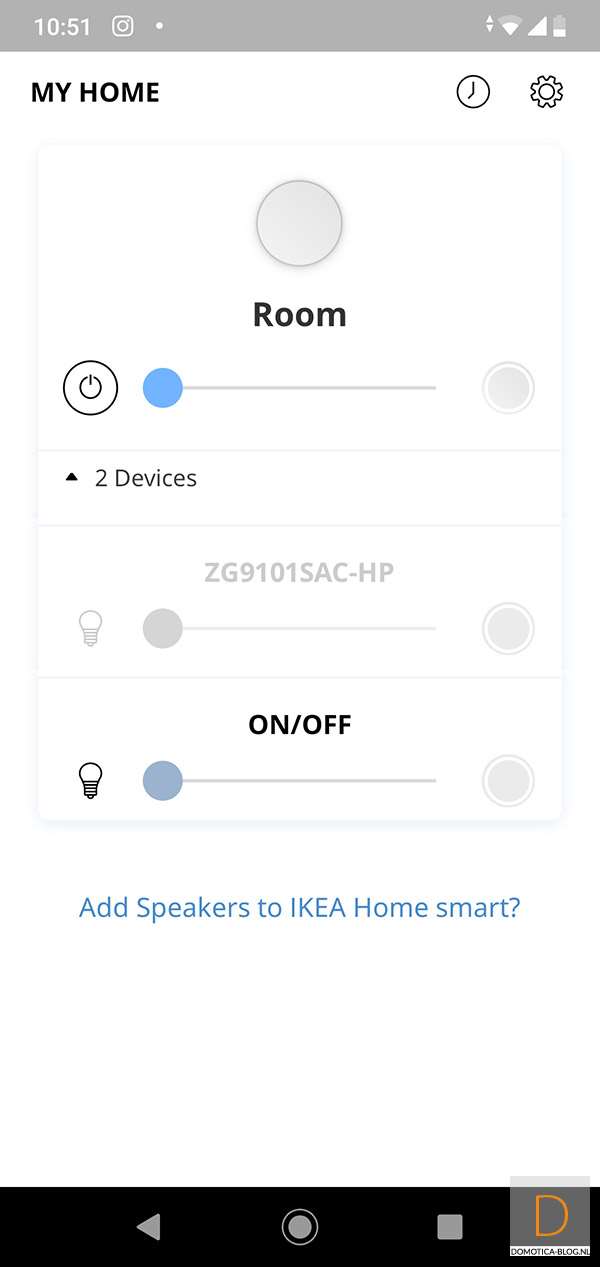Open the ZG9101SAC-HP color circle
This screenshot has width=600, height=1267.
coord(508,628)
